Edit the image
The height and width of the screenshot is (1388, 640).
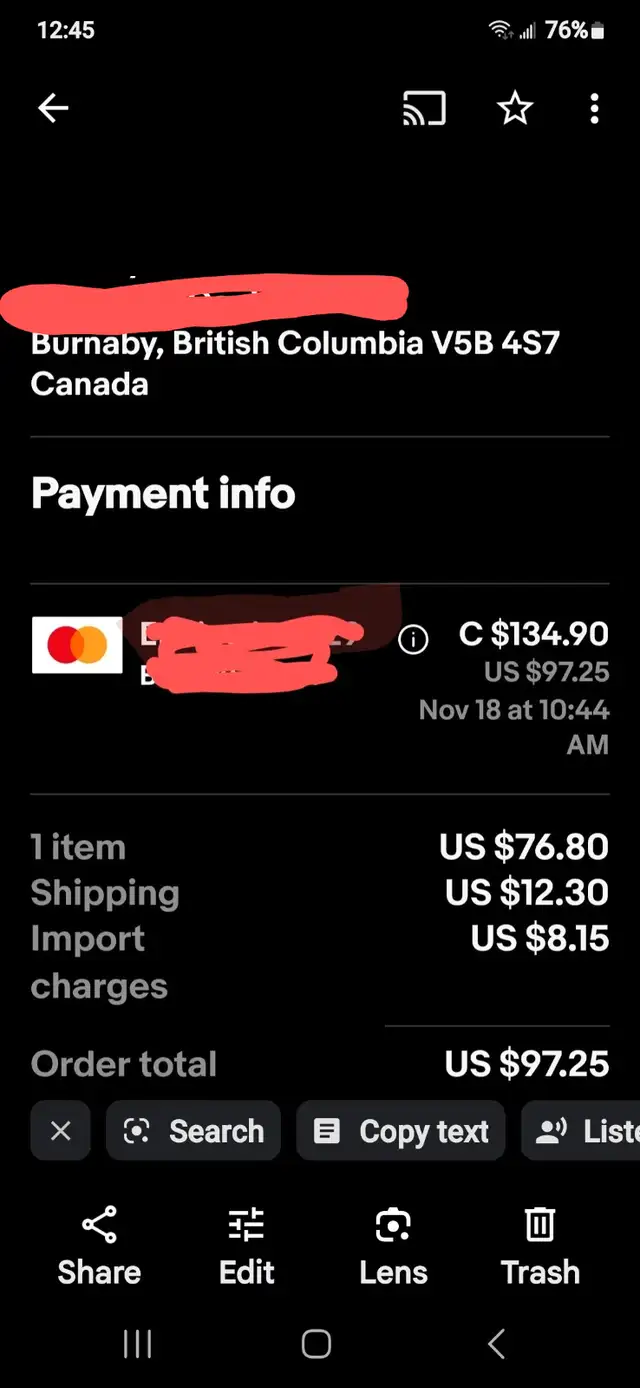[246, 1246]
